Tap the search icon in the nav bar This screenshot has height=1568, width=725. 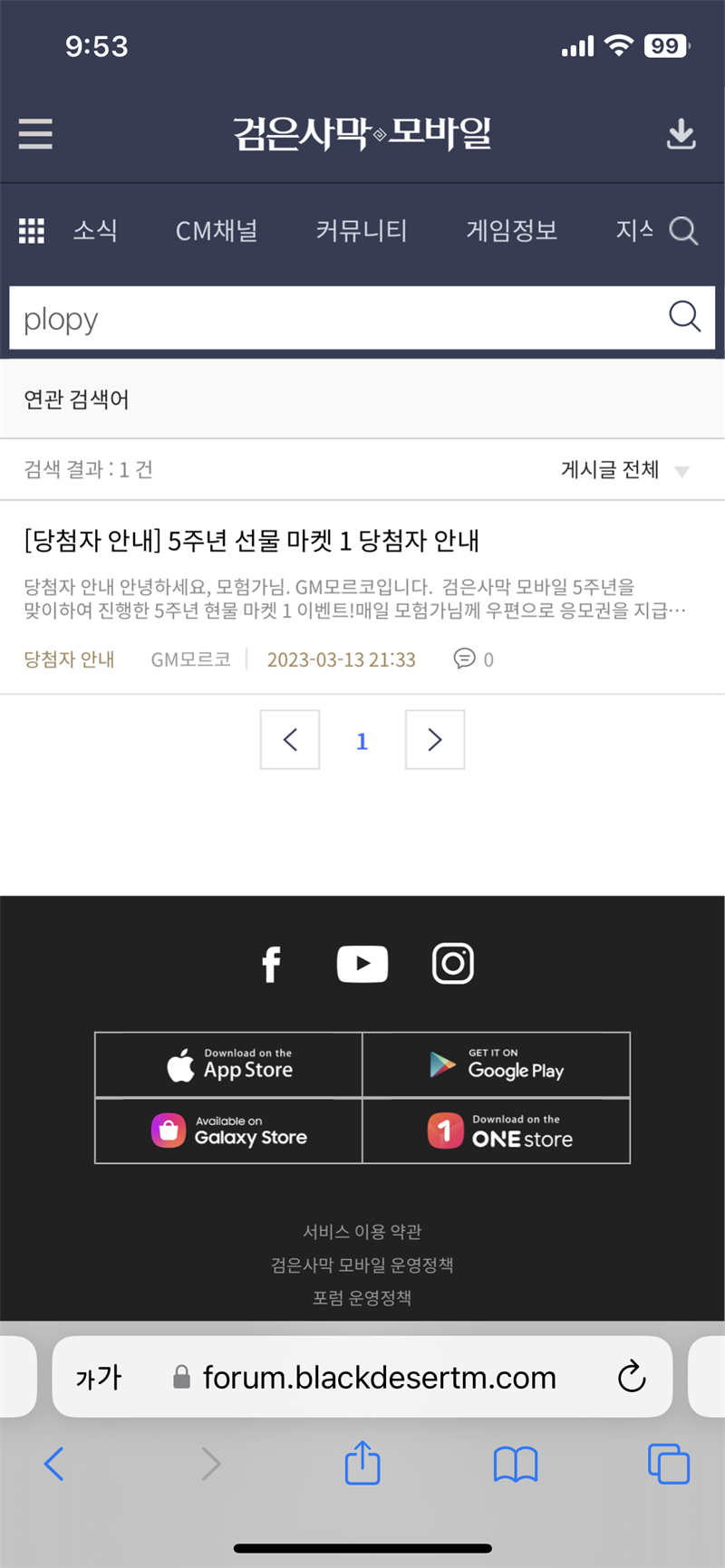(x=683, y=231)
